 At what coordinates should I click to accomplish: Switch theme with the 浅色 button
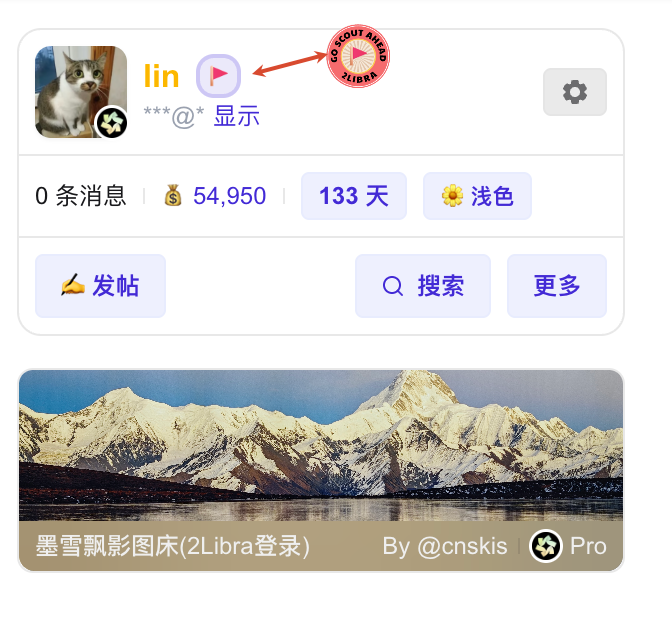477,196
